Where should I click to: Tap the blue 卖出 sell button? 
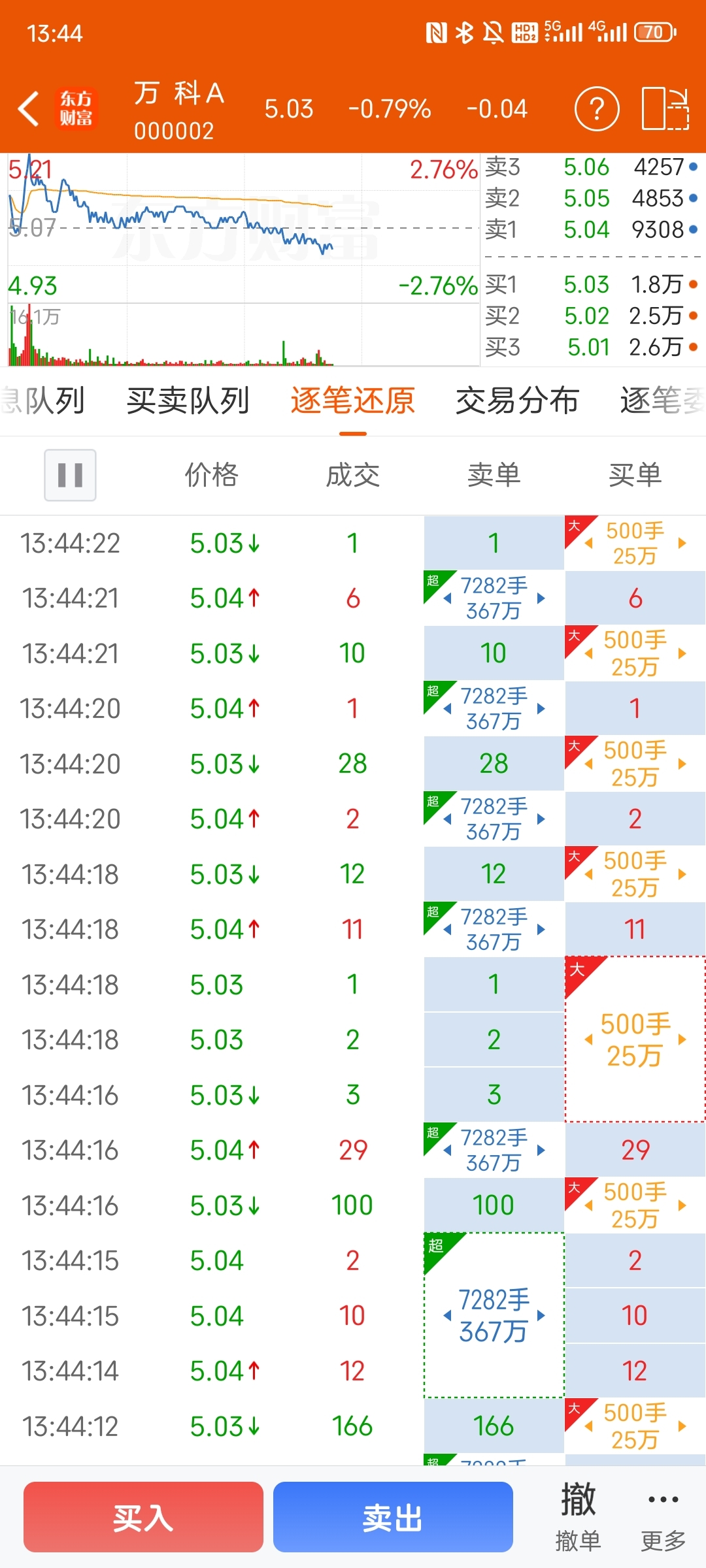[x=393, y=1517]
